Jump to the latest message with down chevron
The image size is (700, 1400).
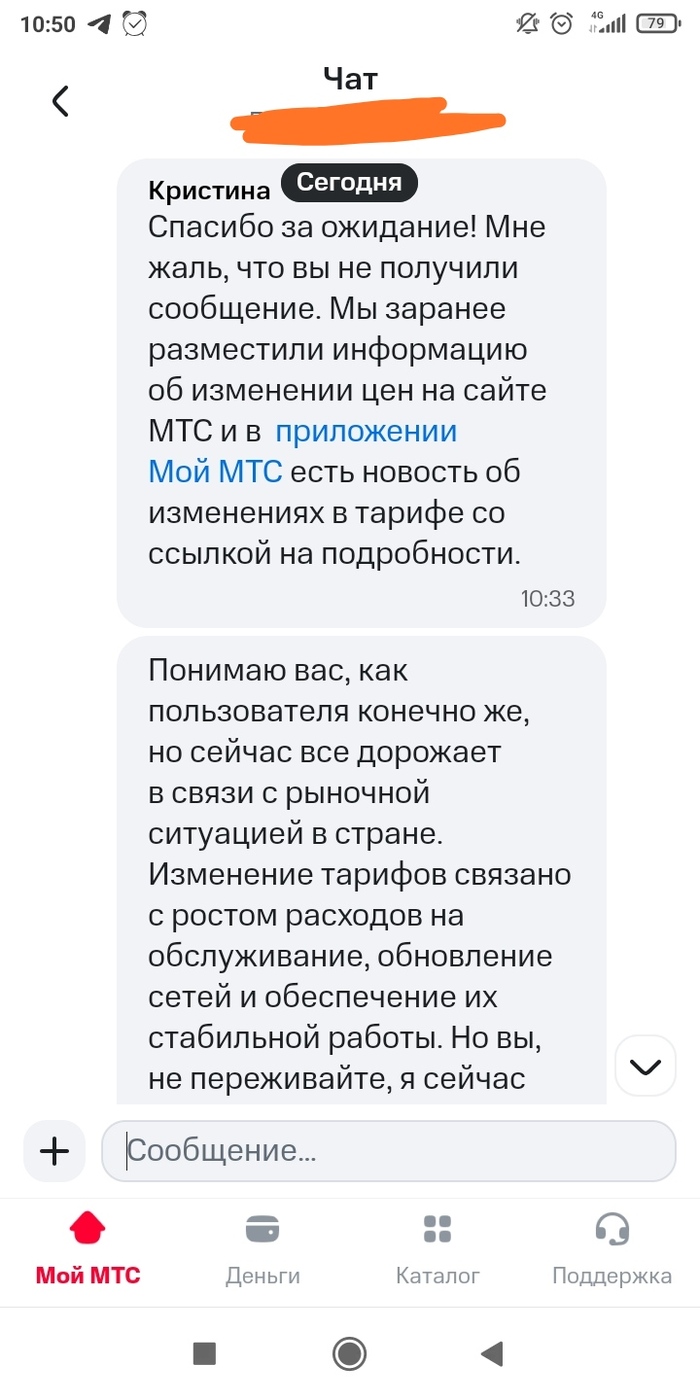click(x=646, y=1067)
